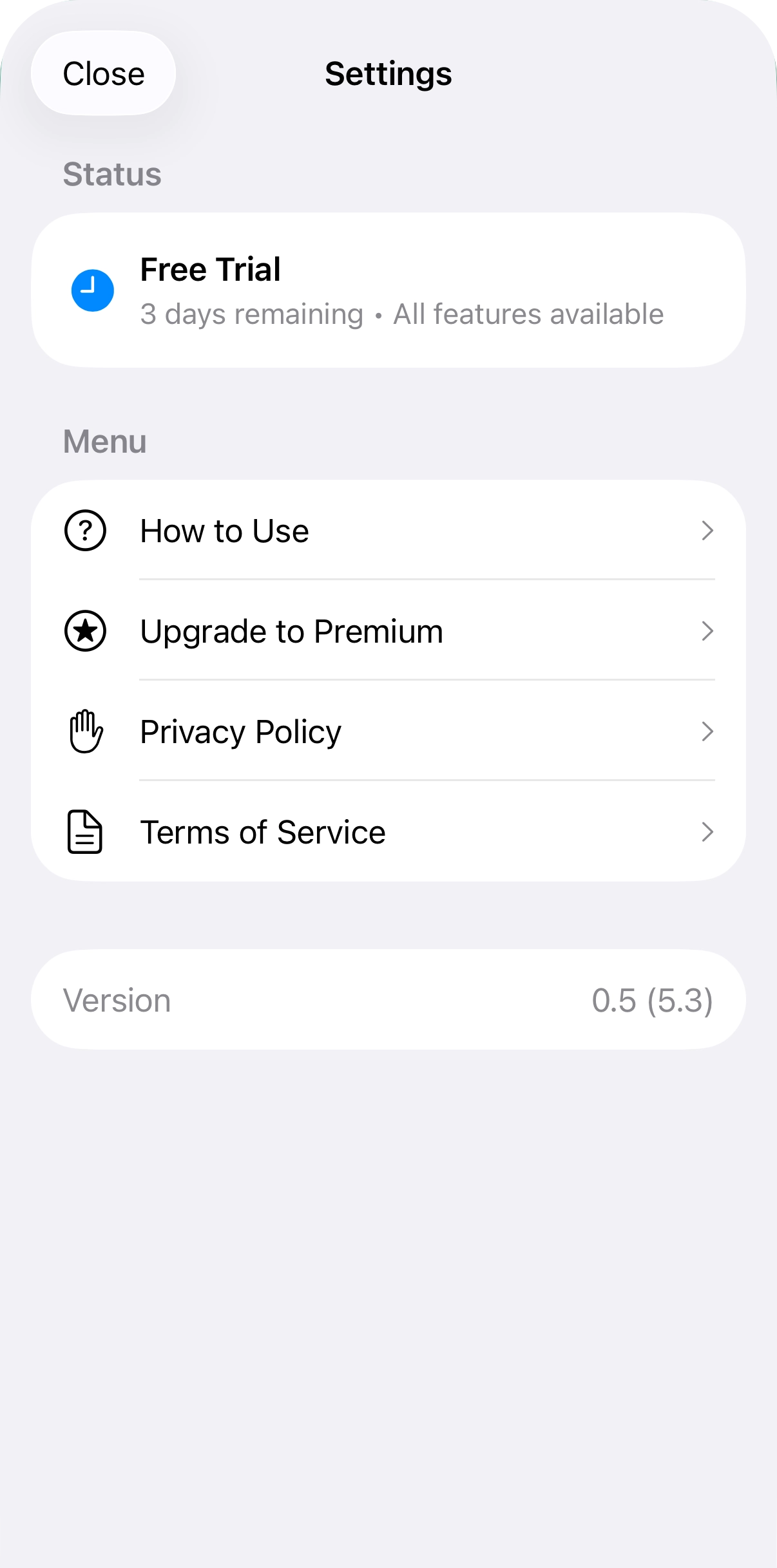This screenshot has width=777, height=1568.
Task: Open Upgrade to Premium
Action: point(387,631)
